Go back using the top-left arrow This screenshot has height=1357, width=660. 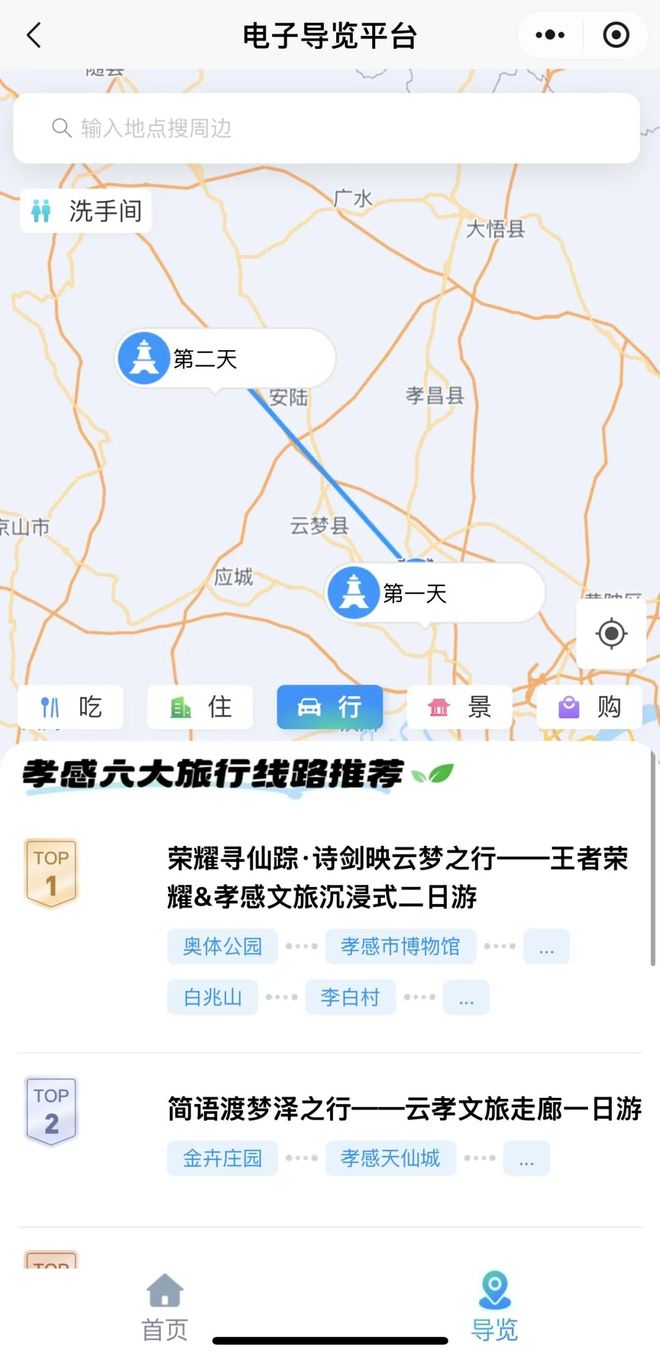click(x=34, y=36)
